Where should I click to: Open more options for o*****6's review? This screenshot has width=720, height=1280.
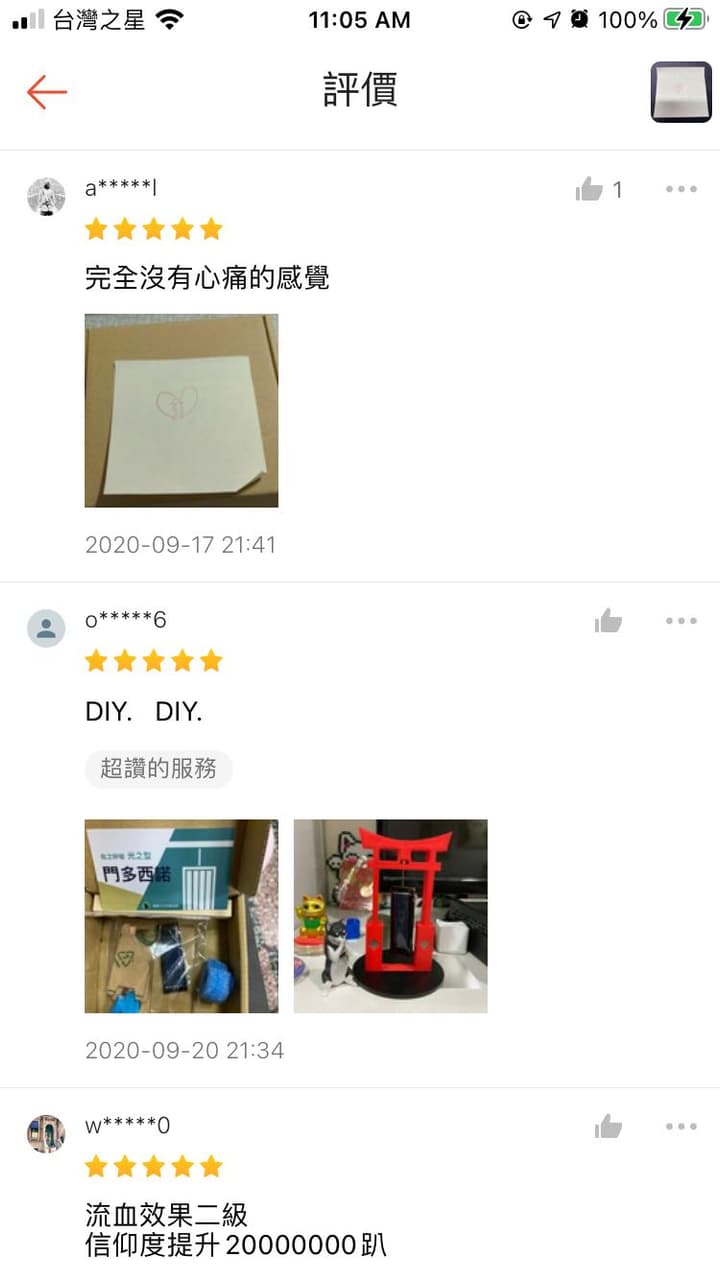[681, 621]
